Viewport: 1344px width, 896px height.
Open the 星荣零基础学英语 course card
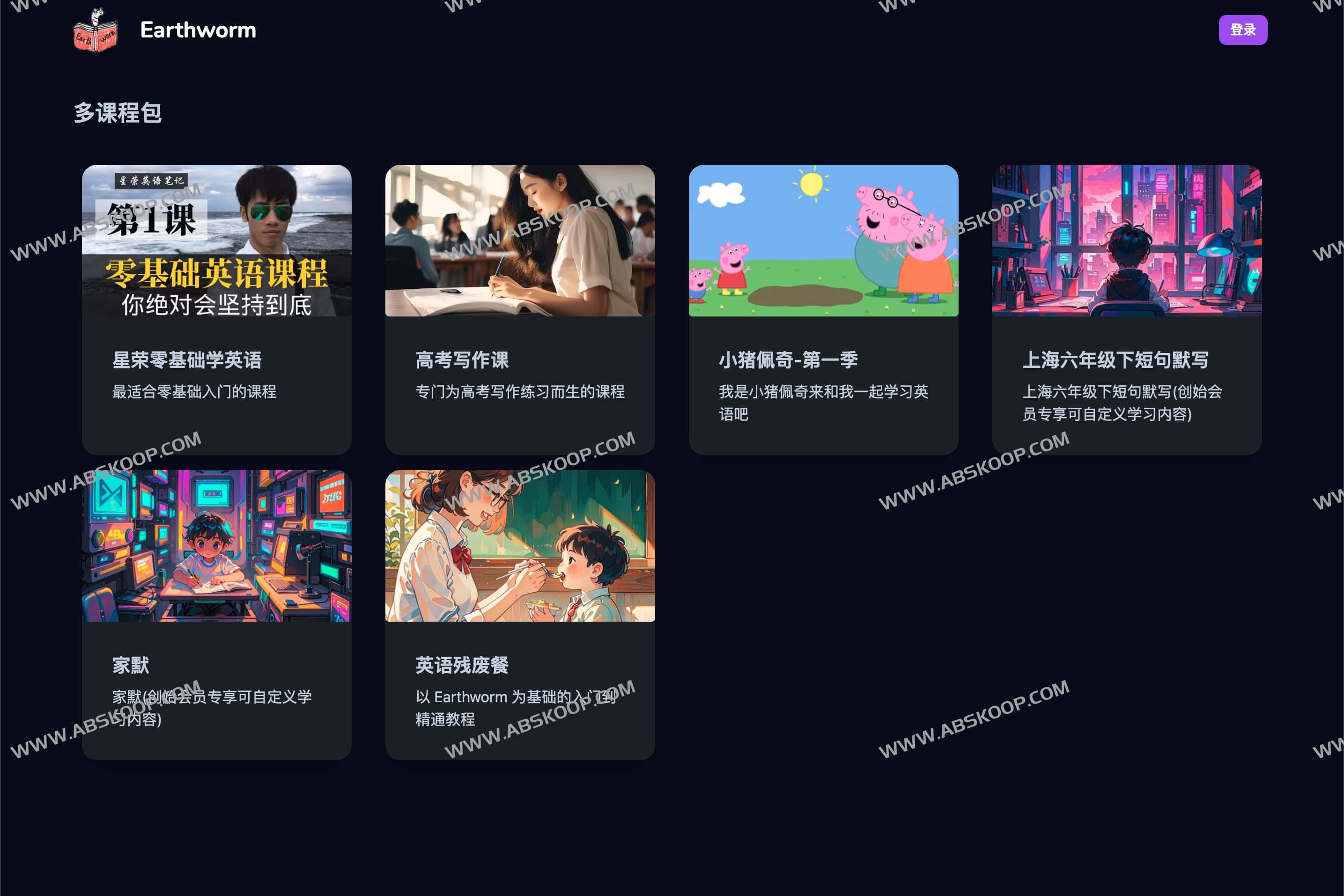[x=216, y=309]
